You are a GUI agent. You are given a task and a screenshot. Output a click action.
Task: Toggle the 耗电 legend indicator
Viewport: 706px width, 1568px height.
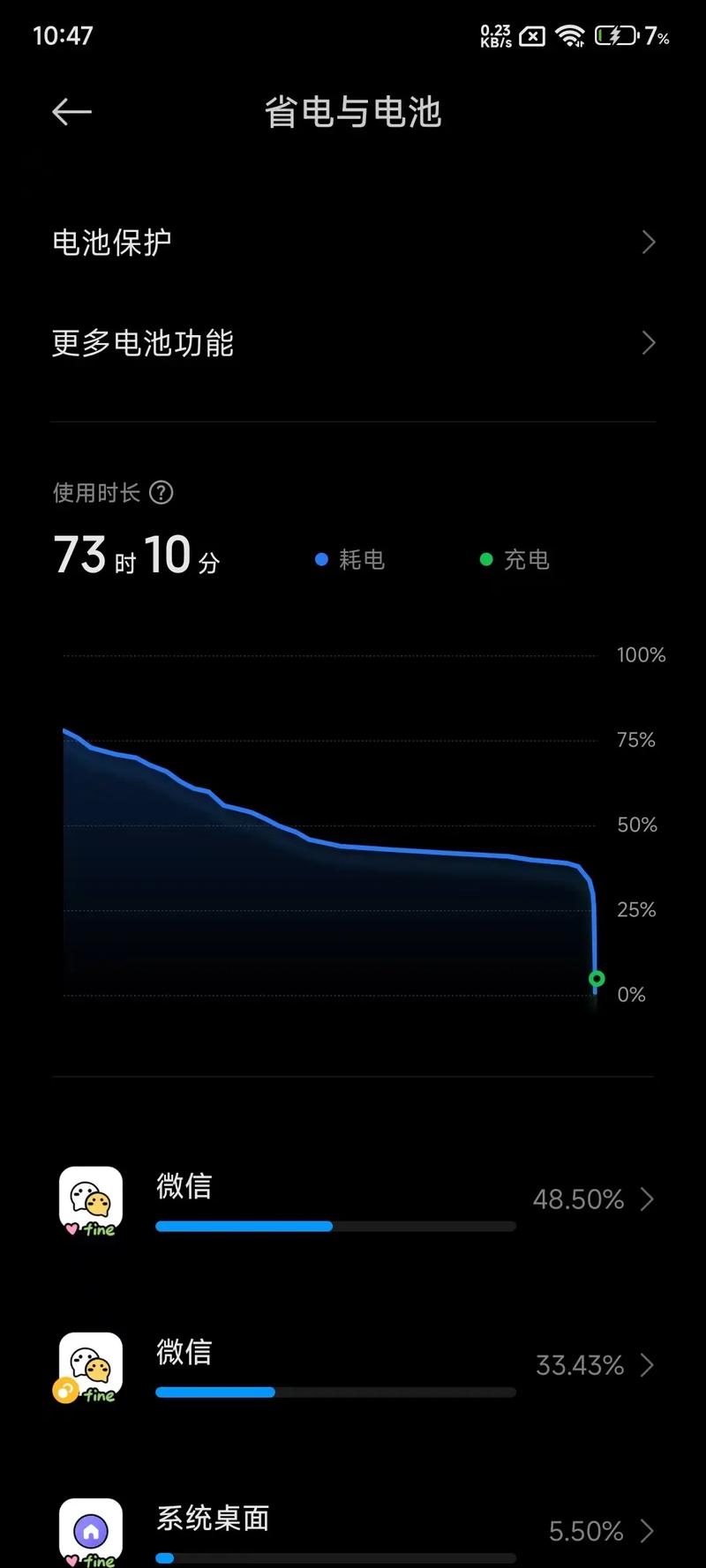pos(320,559)
